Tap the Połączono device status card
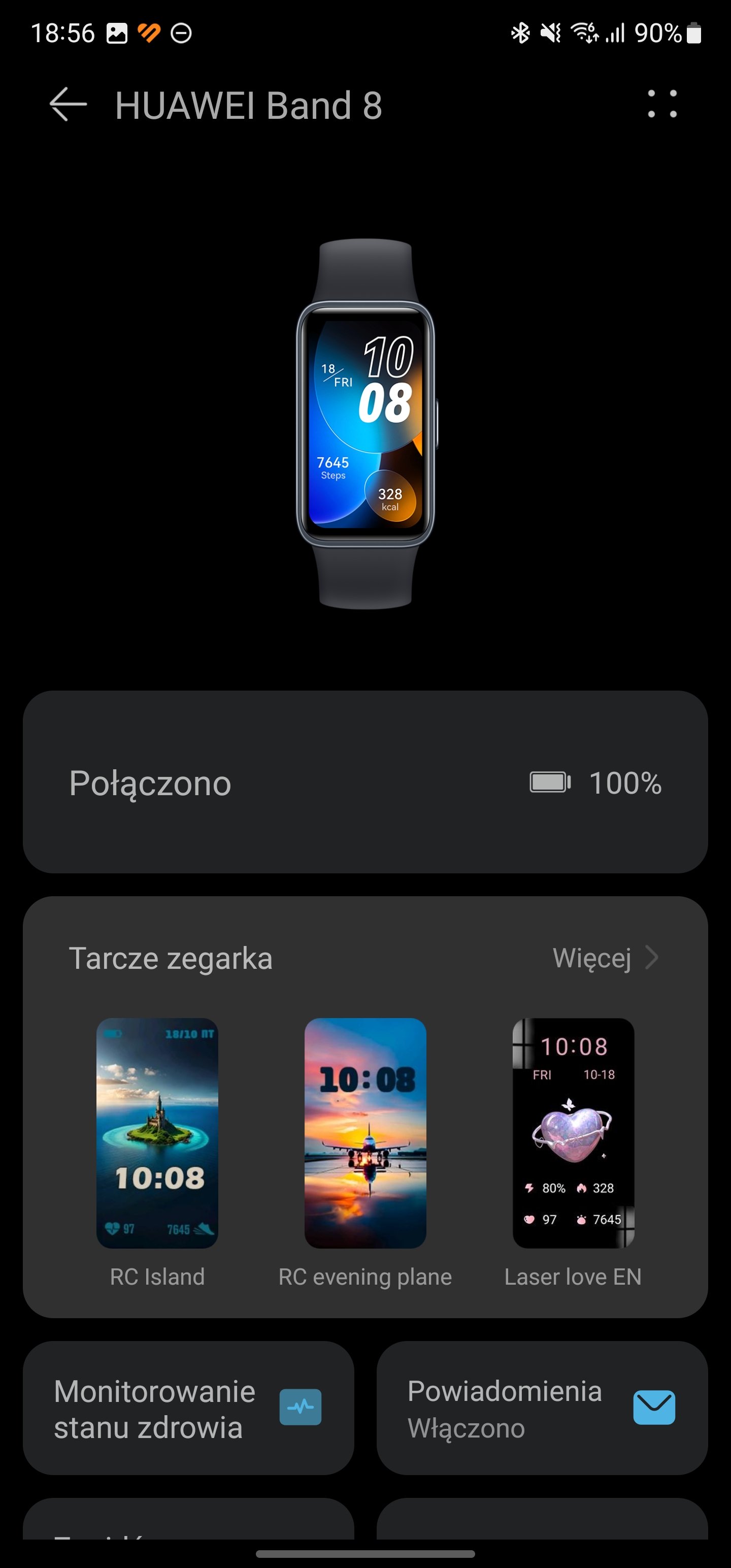The width and height of the screenshot is (731, 1568). tap(365, 782)
